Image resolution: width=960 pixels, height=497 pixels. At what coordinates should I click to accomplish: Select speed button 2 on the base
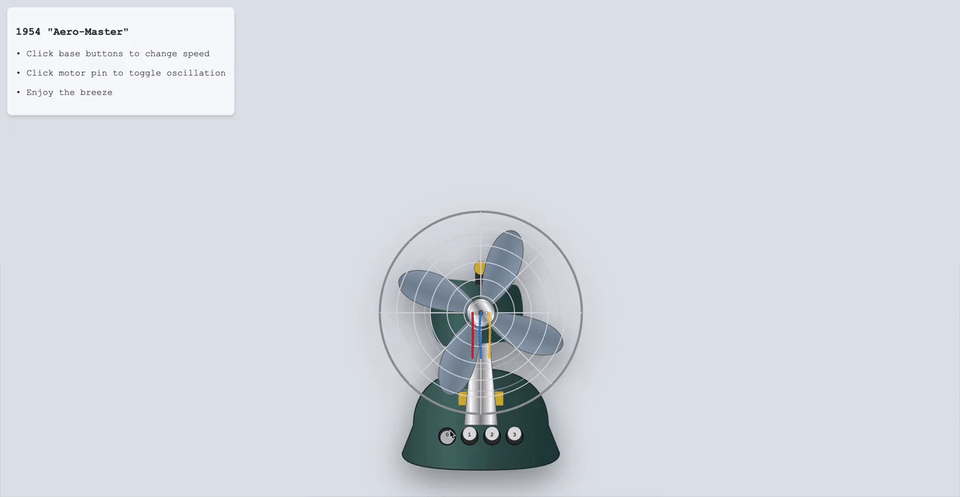[x=492, y=434]
